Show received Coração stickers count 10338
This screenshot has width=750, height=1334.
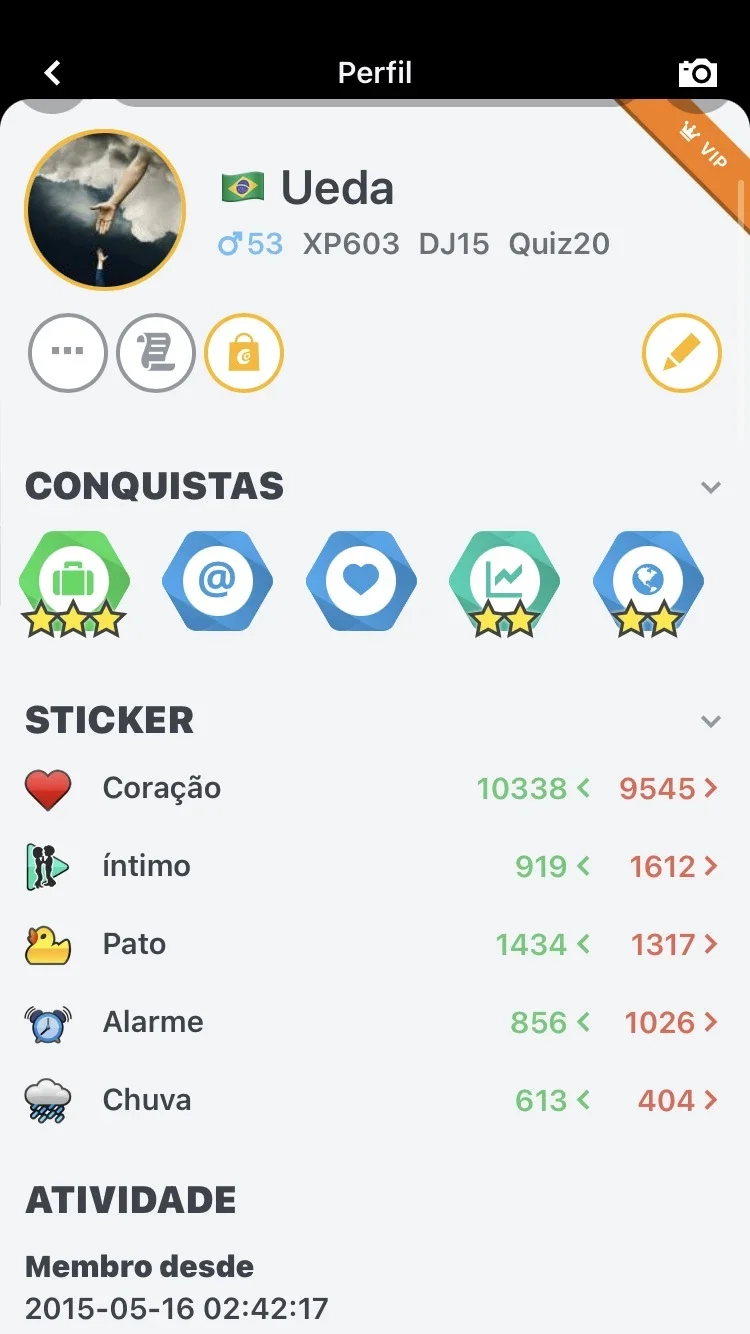[533, 789]
